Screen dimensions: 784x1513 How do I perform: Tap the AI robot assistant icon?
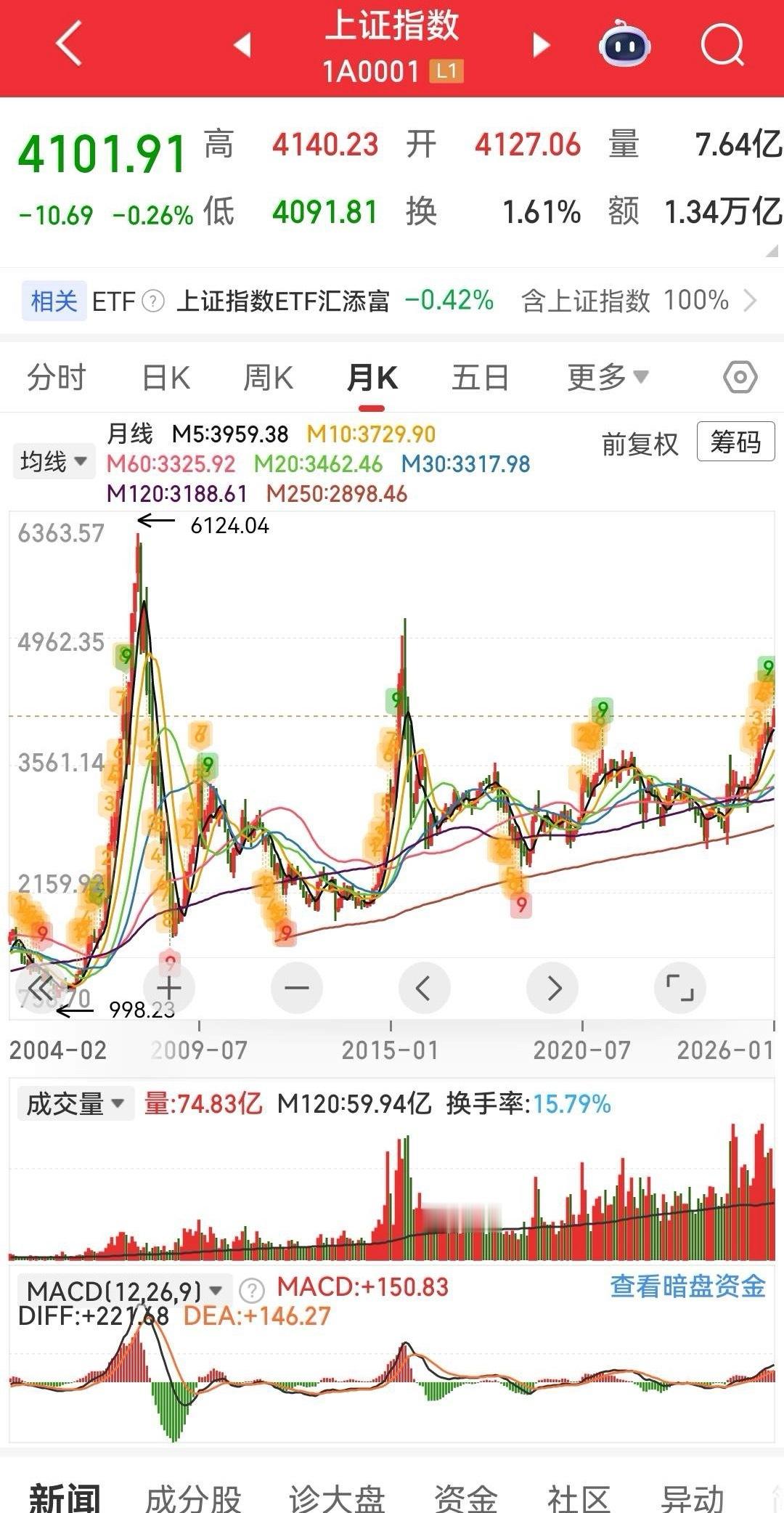[626, 45]
